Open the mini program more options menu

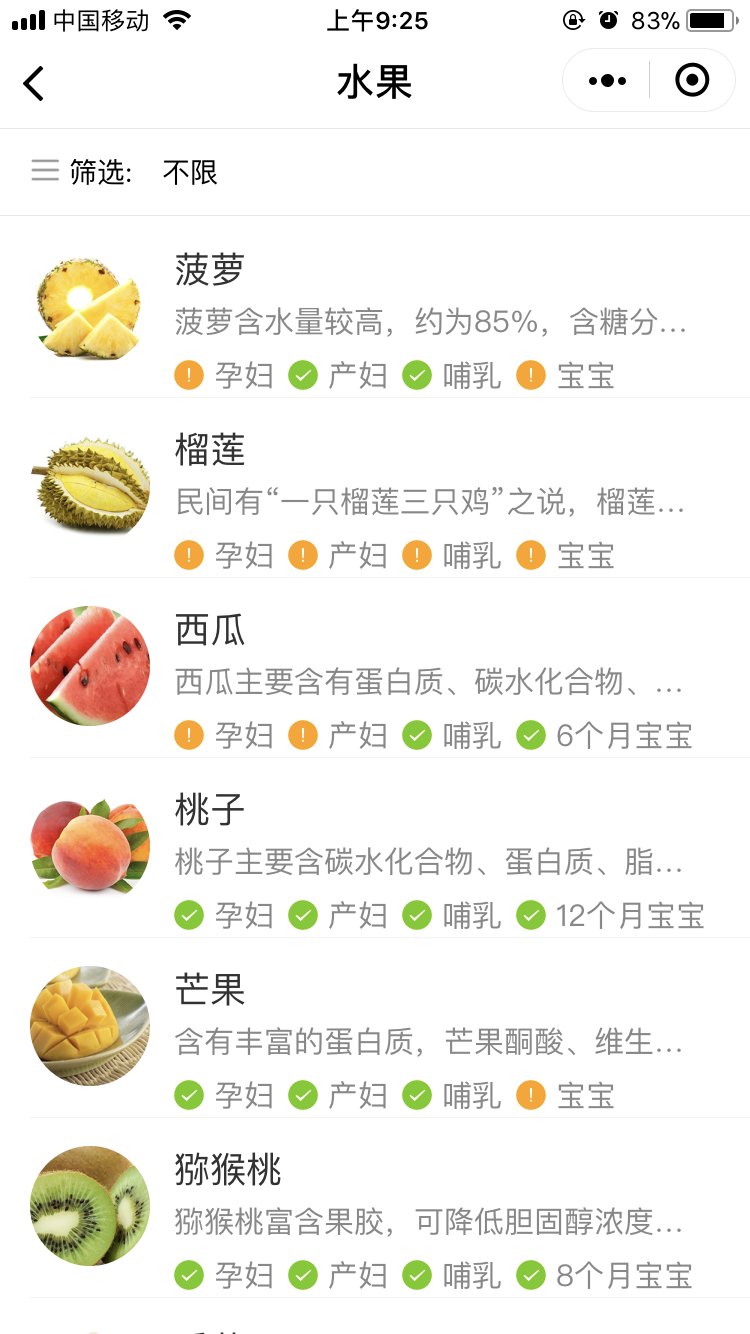tap(607, 81)
